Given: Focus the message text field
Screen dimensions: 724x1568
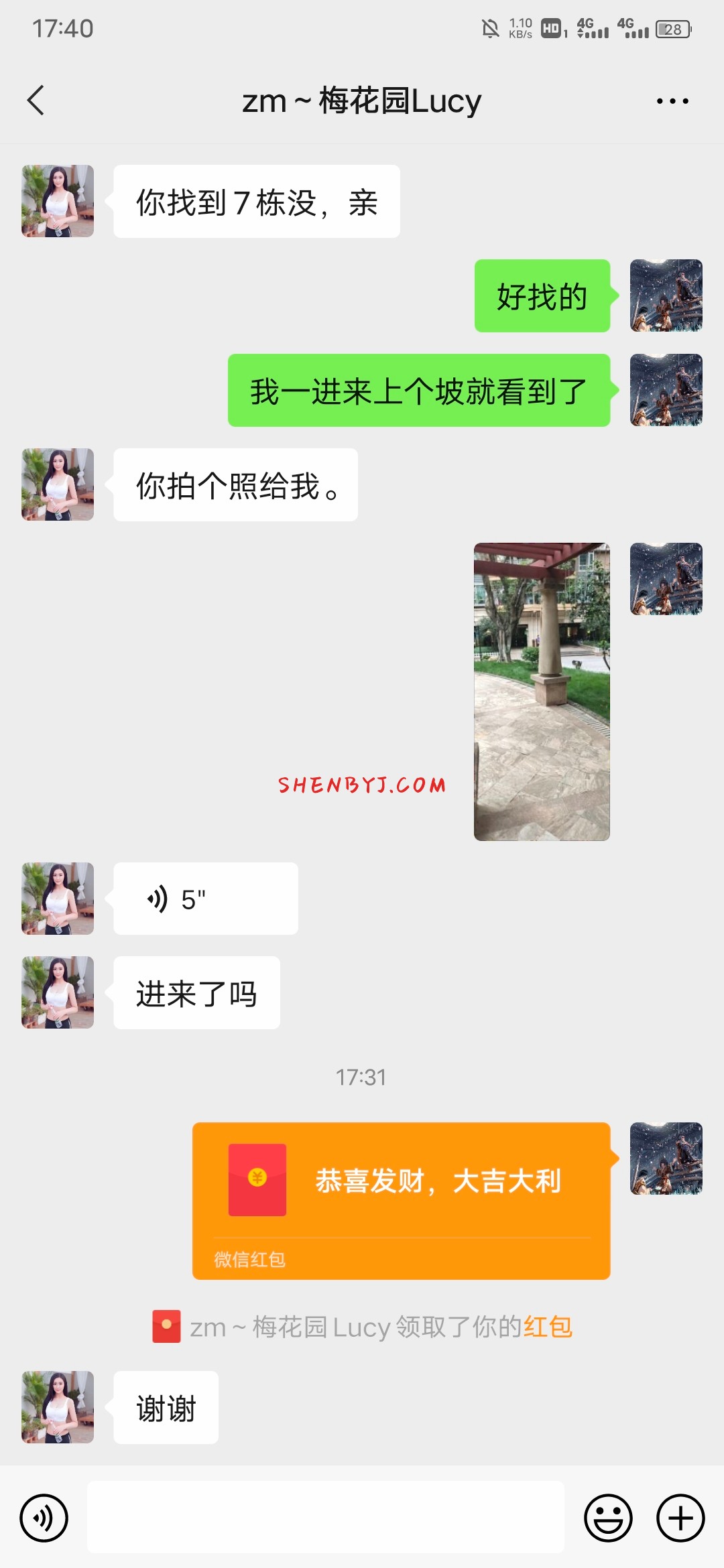Looking at the screenshot, I should (x=325, y=1517).
